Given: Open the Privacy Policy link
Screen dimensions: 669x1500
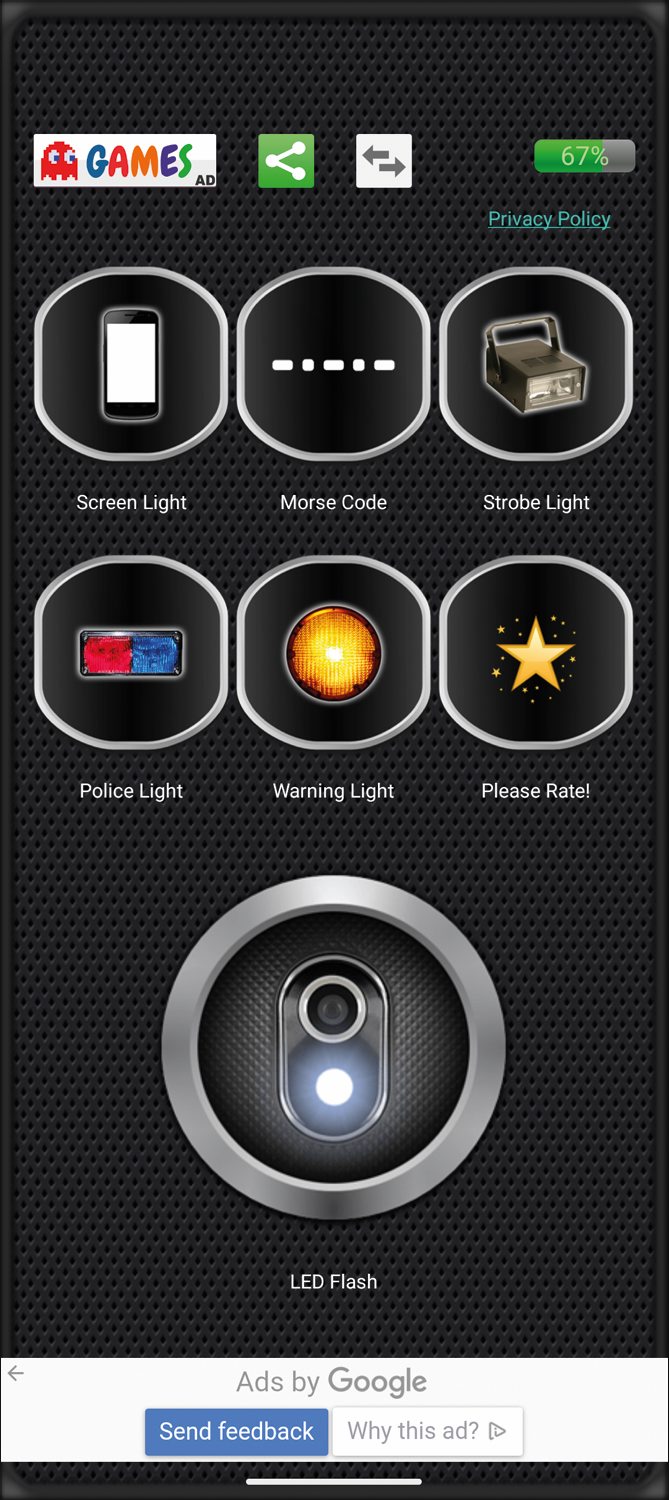Looking at the screenshot, I should (x=549, y=219).
